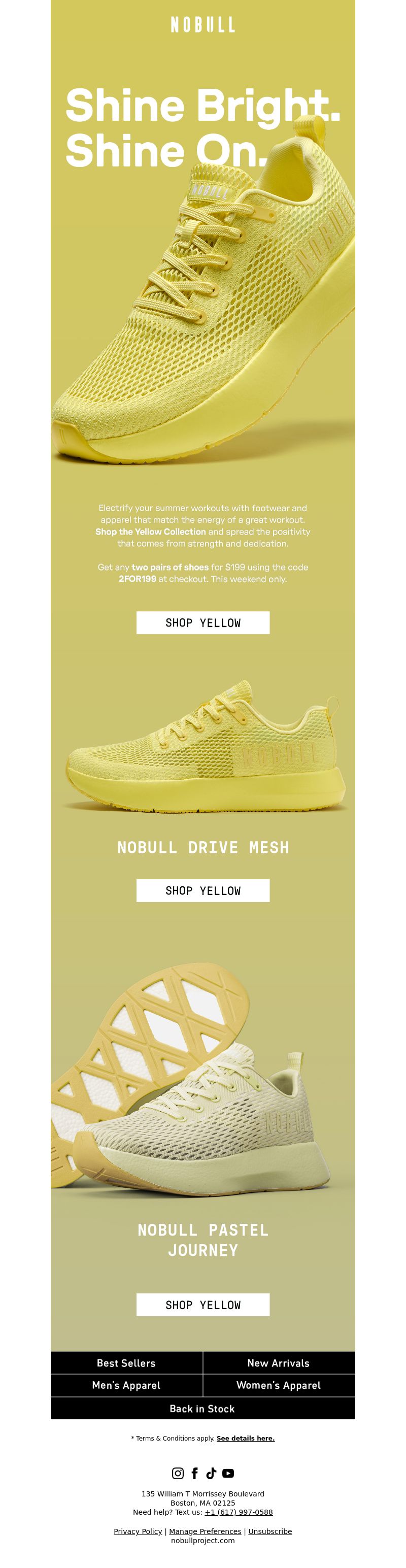
Task: Tap Shop Yellow under NOBULL Pastel Journey
Action: click(202, 1305)
